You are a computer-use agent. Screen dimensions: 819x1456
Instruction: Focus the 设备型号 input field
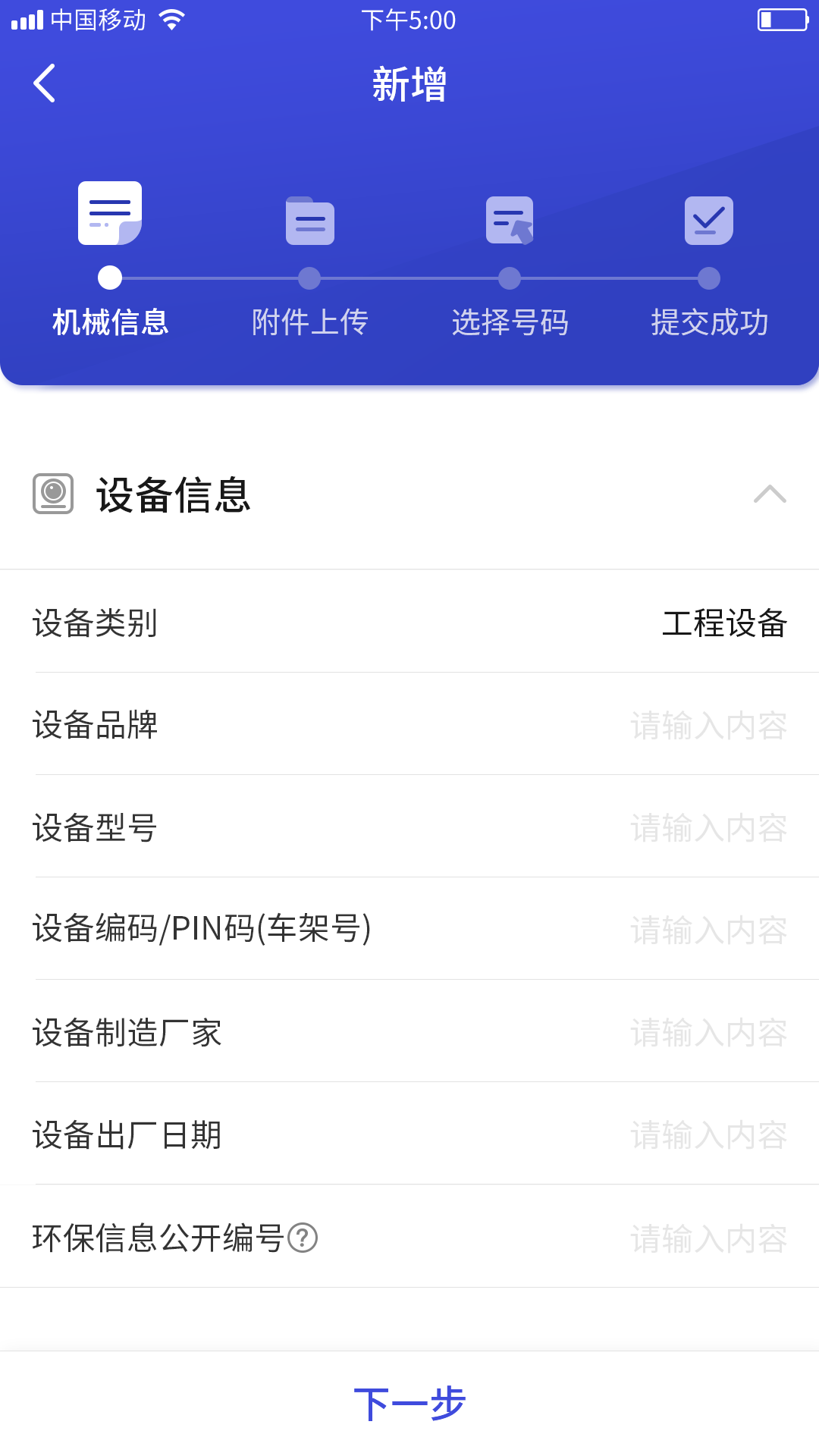coord(708,828)
